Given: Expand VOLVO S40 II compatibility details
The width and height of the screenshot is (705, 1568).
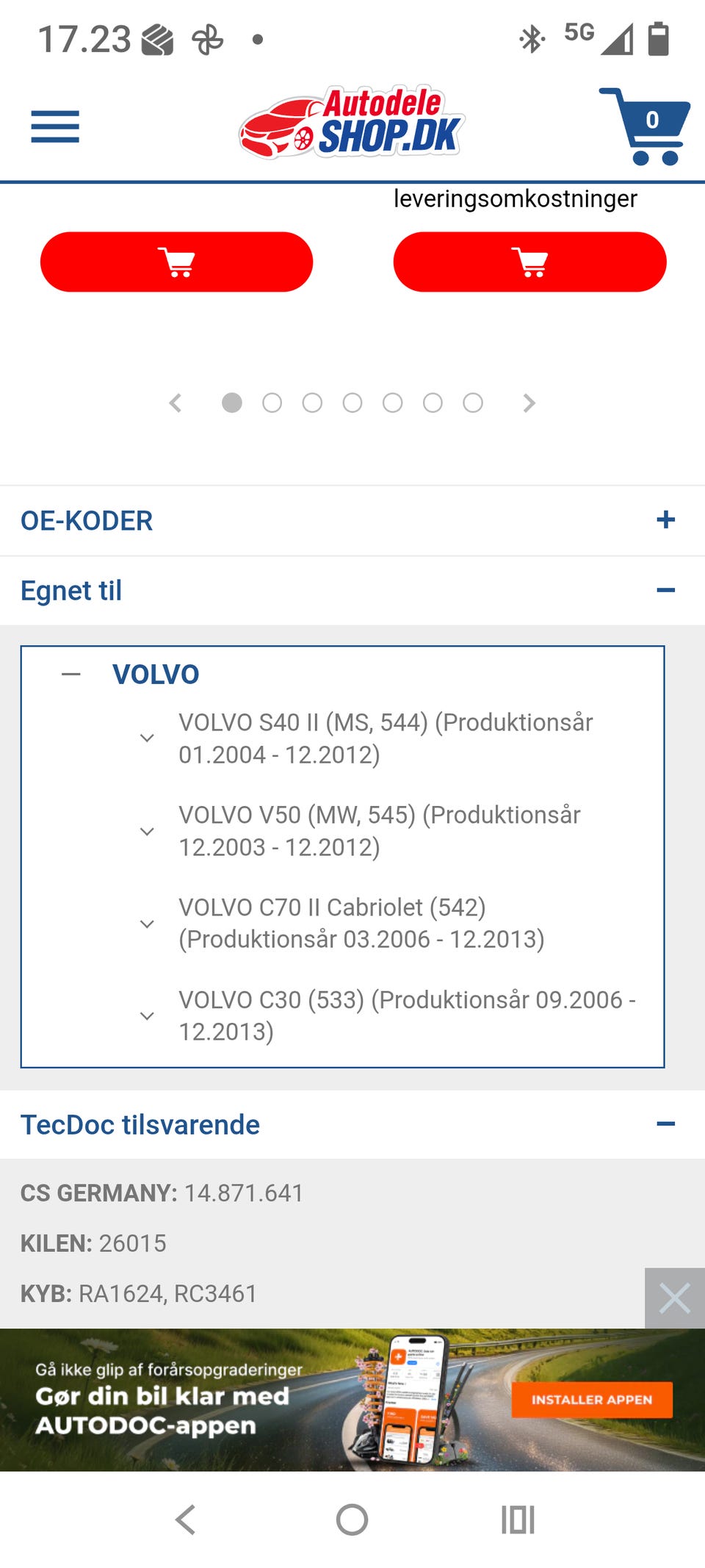Looking at the screenshot, I should click(147, 738).
